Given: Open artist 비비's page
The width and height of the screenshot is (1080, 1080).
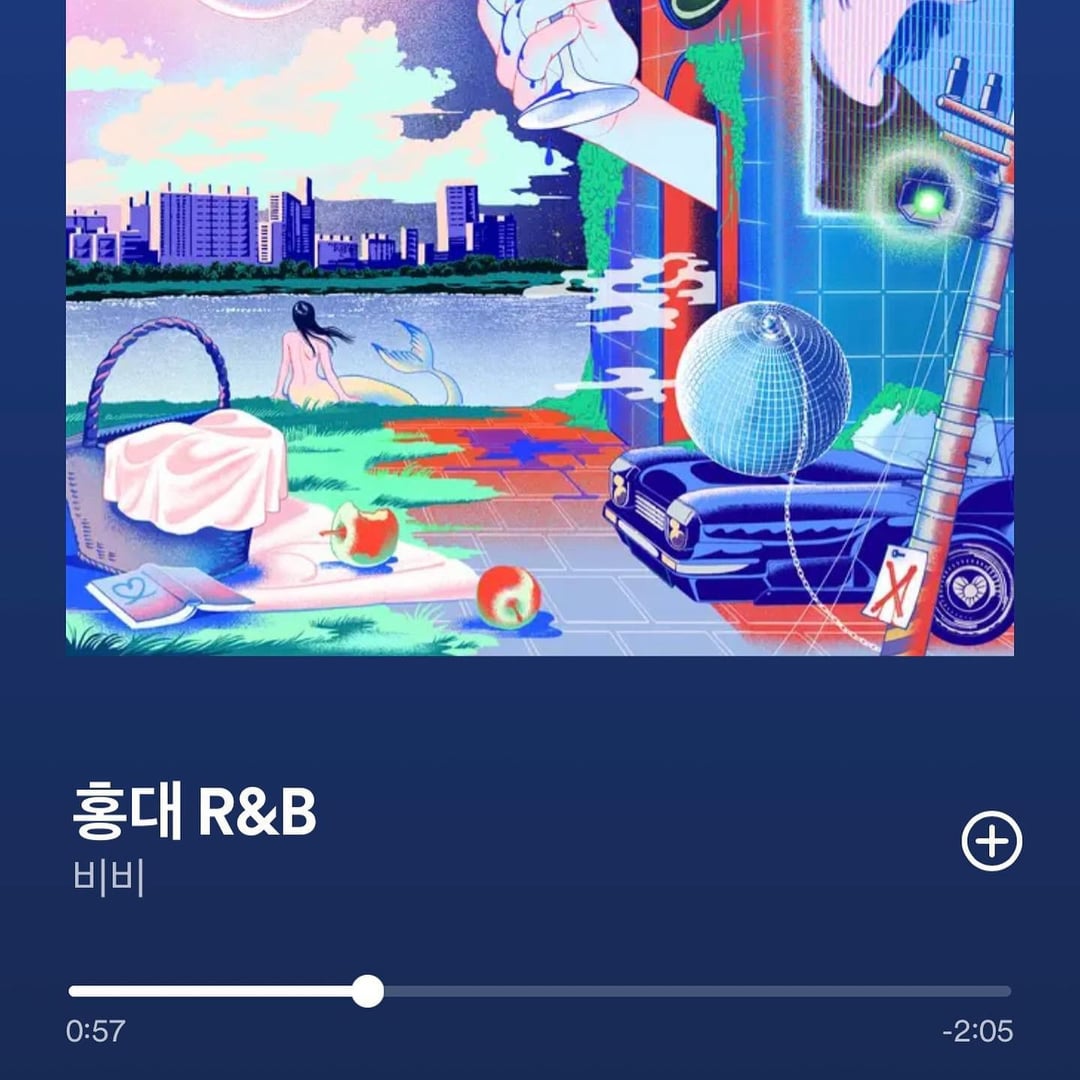Looking at the screenshot, I should pos(109,880).
